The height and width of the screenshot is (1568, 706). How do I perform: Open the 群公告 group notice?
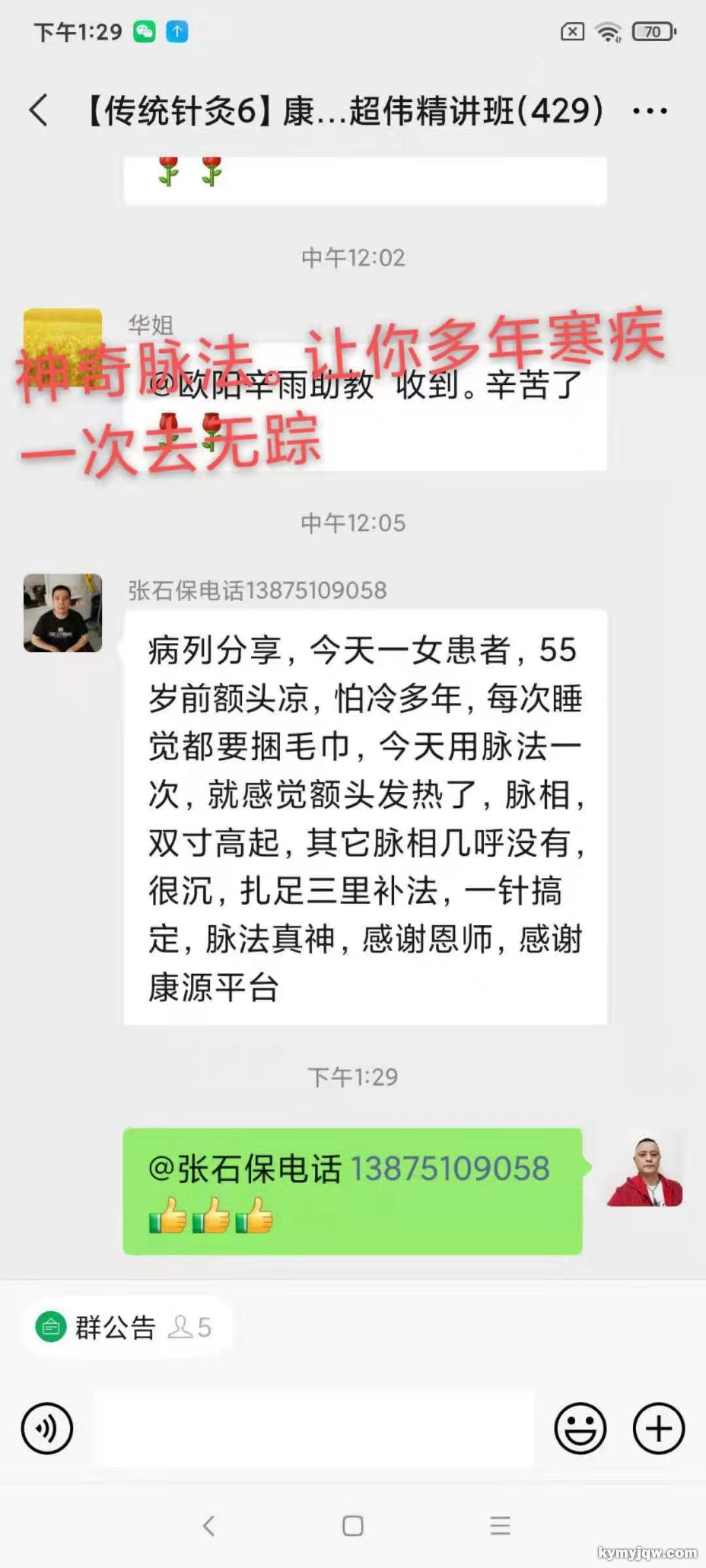[x=115, y=1327]
